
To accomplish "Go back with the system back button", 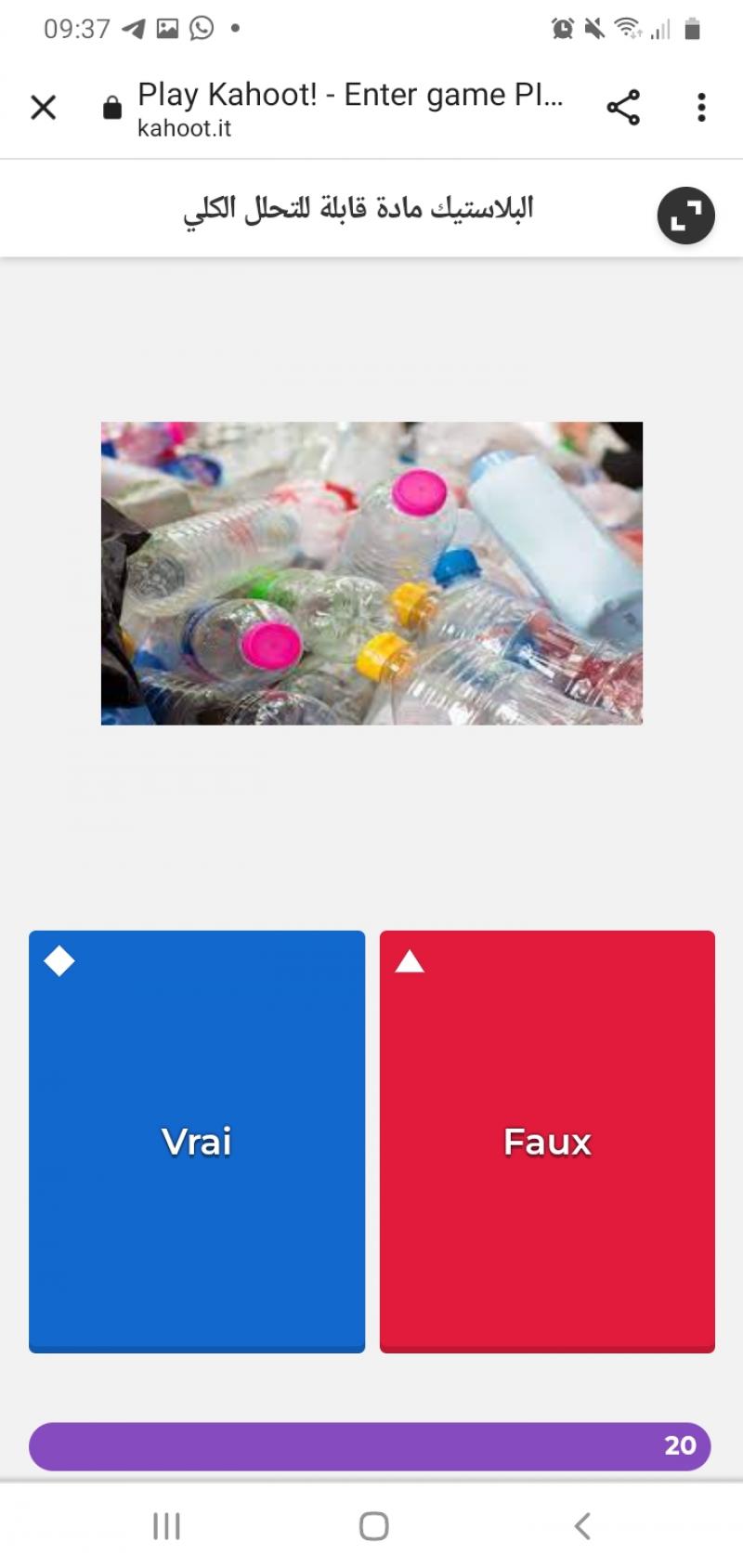I will (x=582, y=1525).
